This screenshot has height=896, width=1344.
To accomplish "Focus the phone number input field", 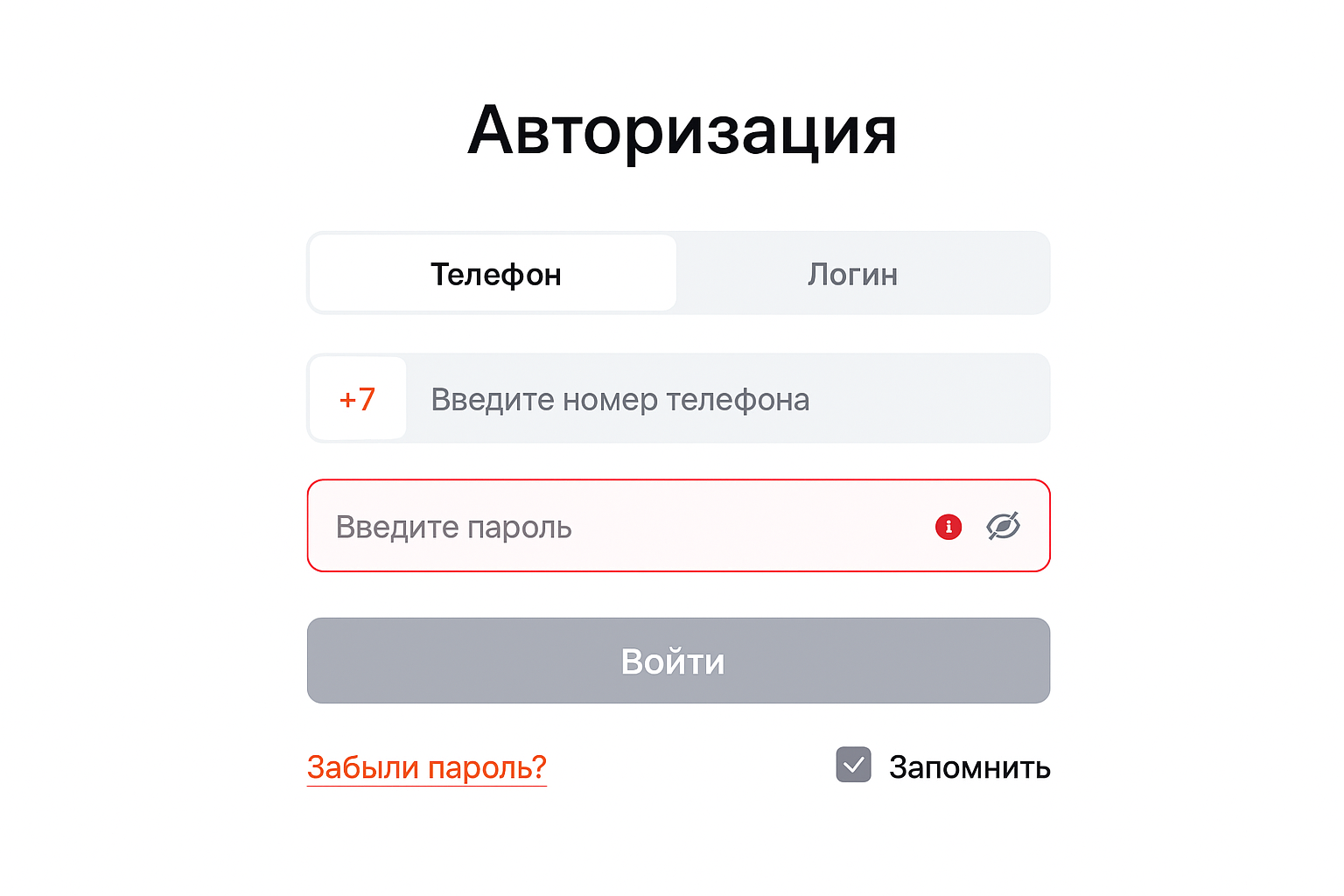I will click(x=717, y=399).
